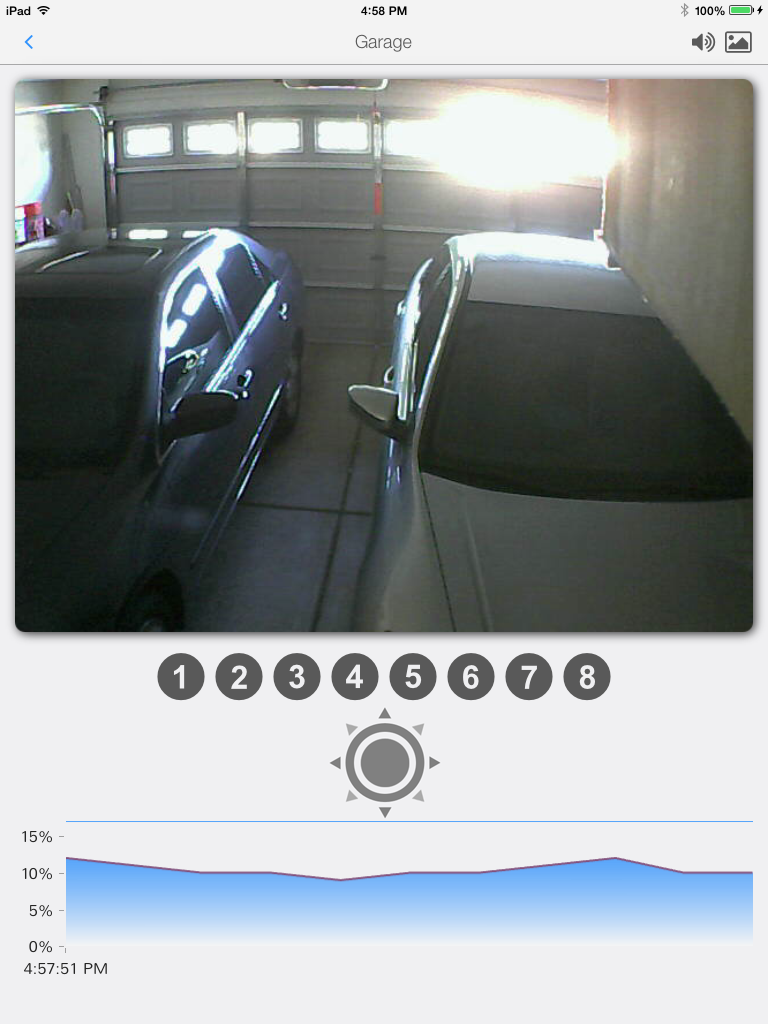Select camera preset 2

[x=239, y=678]
